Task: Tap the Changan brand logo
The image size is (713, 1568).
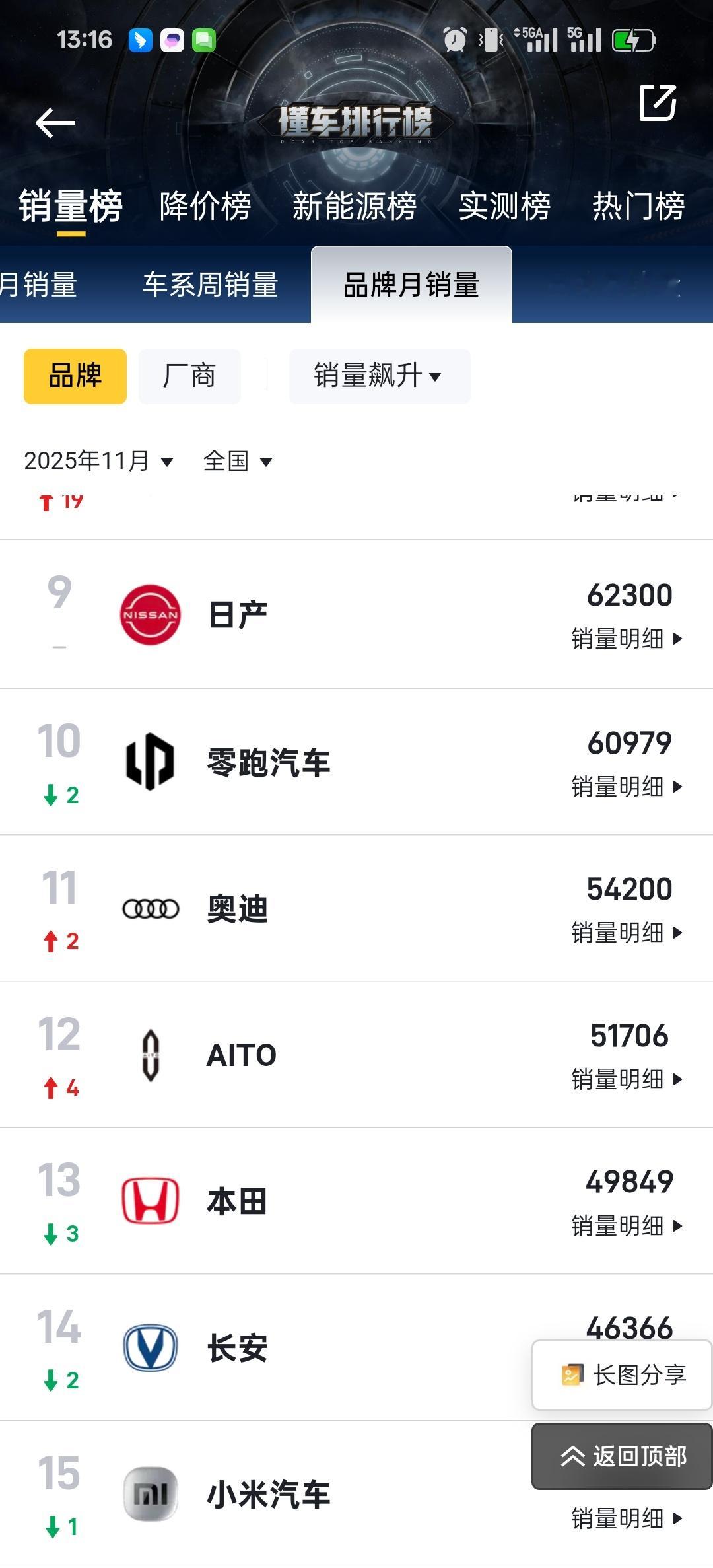Action: [x=151, y=1347]
